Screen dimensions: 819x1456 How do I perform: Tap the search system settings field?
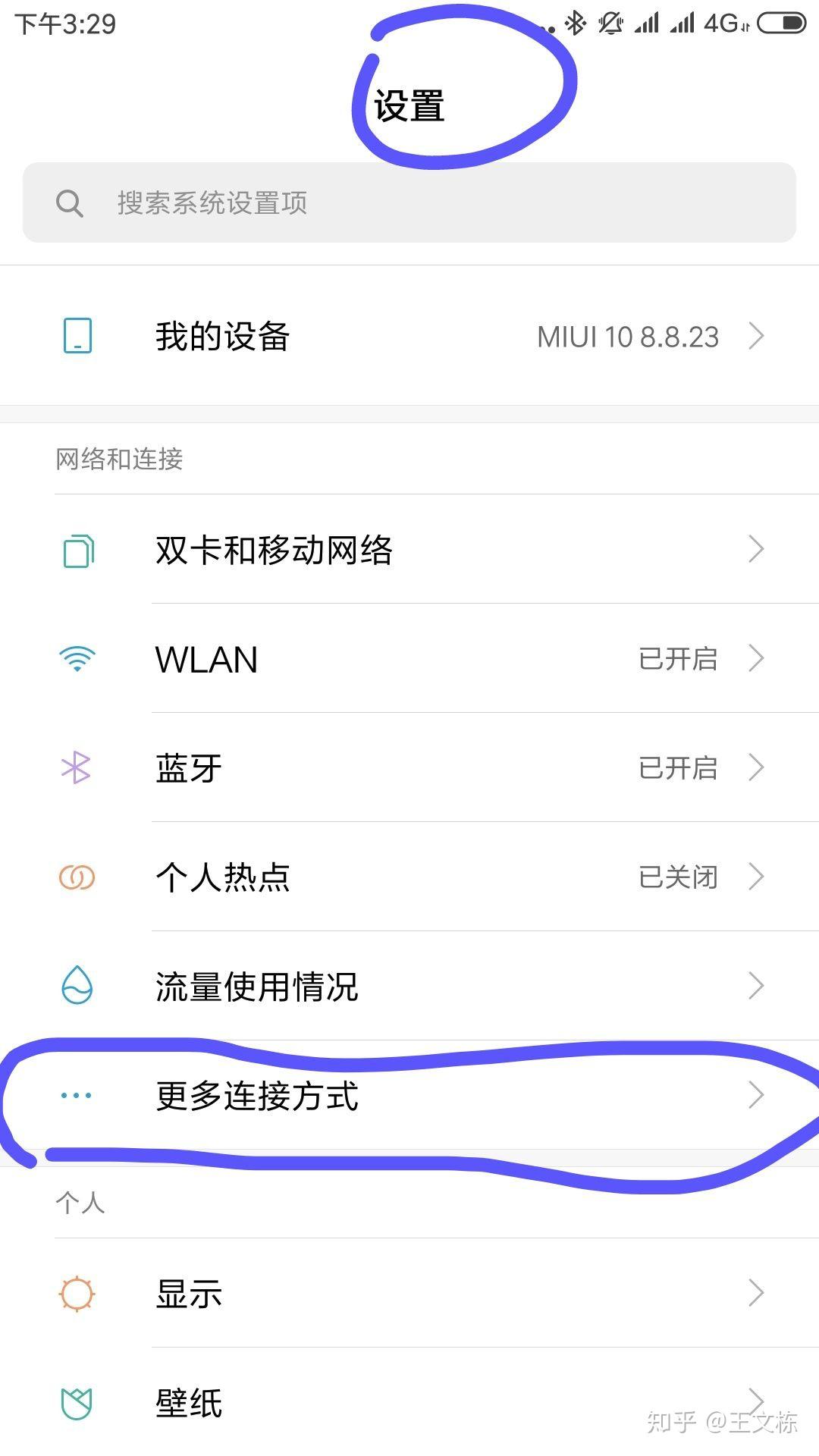pos(409,202)
